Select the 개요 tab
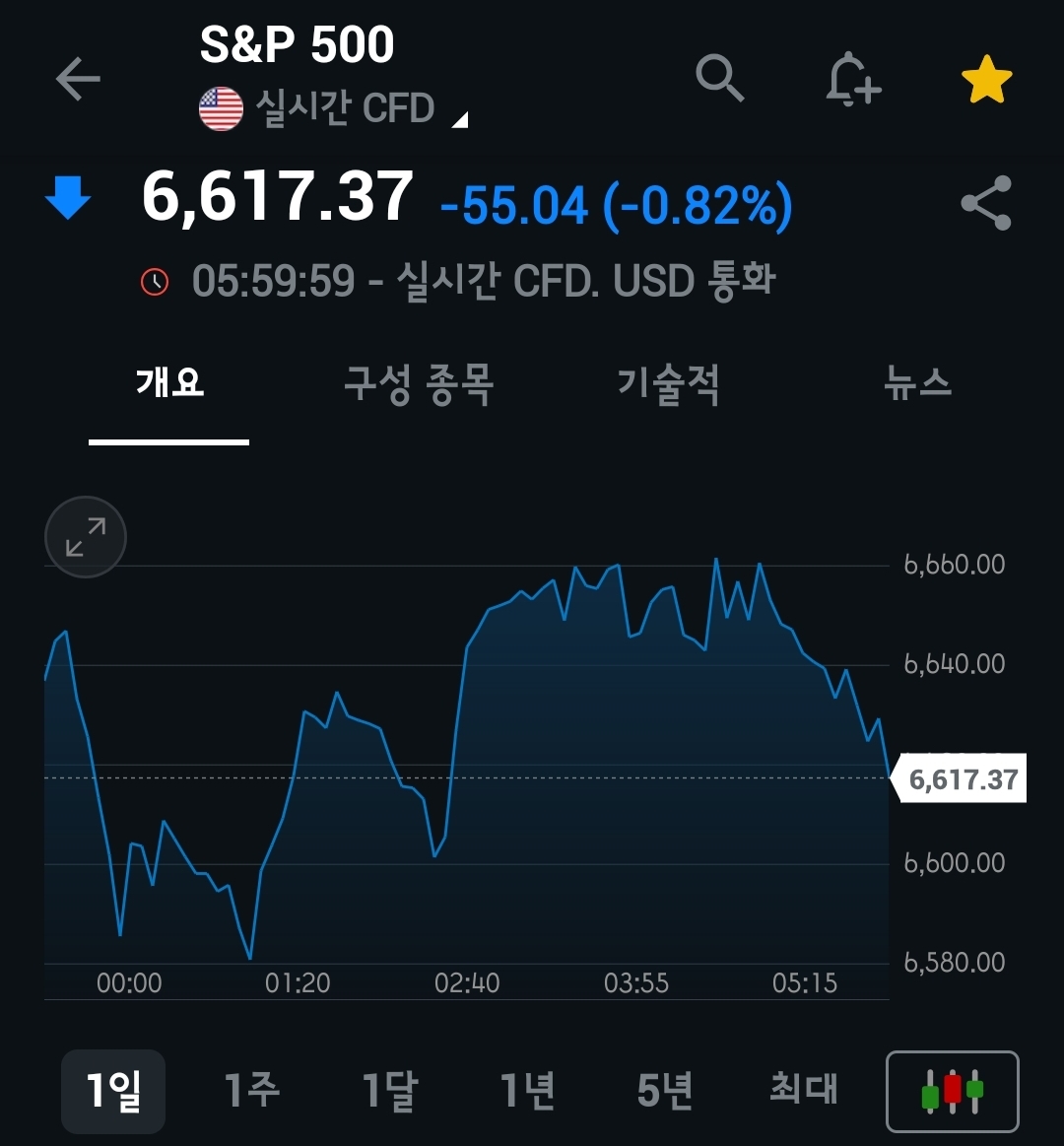The image size is (1064, 1146). click(169, 382)
